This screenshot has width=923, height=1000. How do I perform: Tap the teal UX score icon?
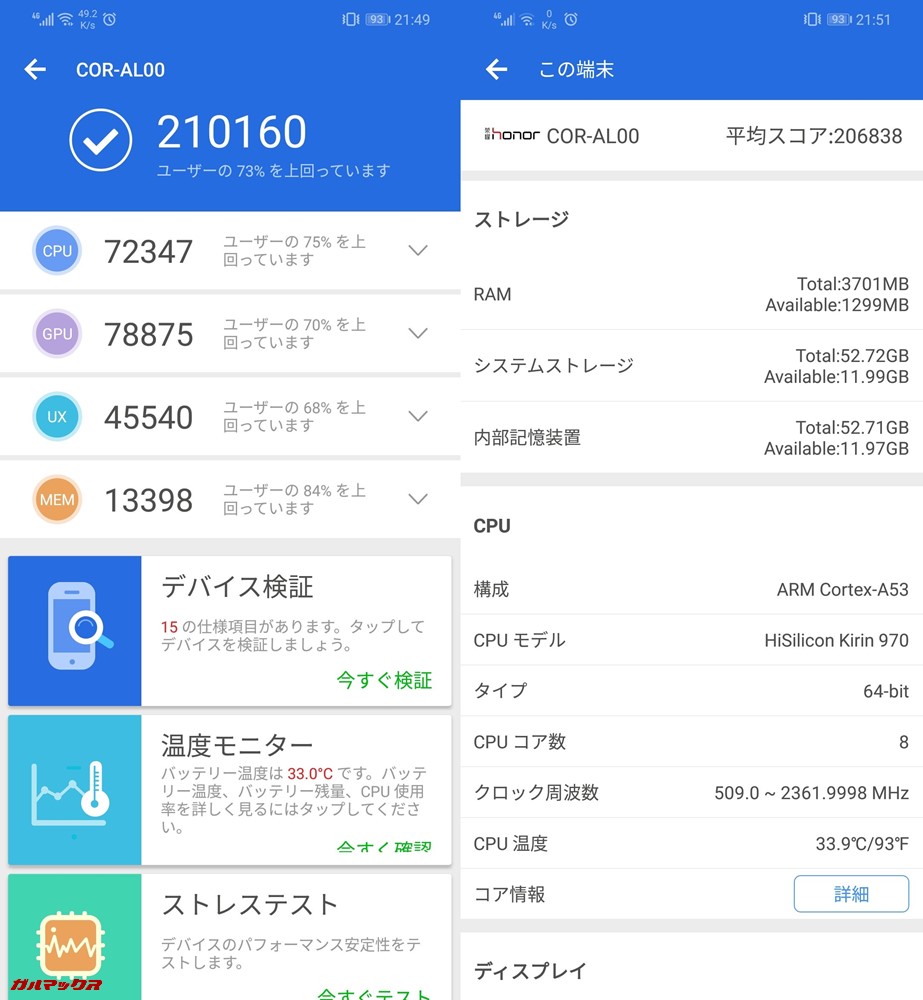click(x=57, y=417)
